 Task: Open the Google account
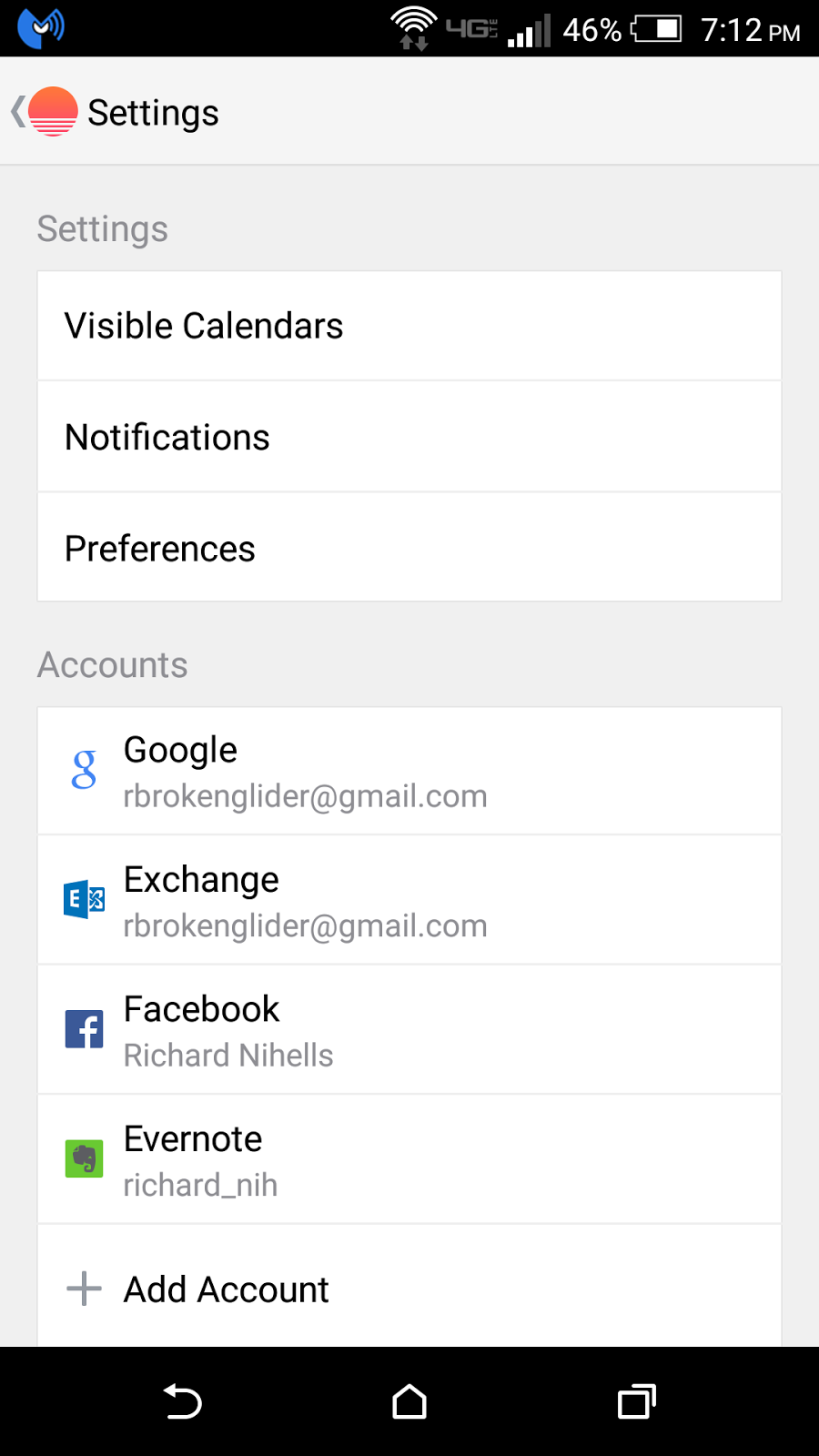(409, 772)
